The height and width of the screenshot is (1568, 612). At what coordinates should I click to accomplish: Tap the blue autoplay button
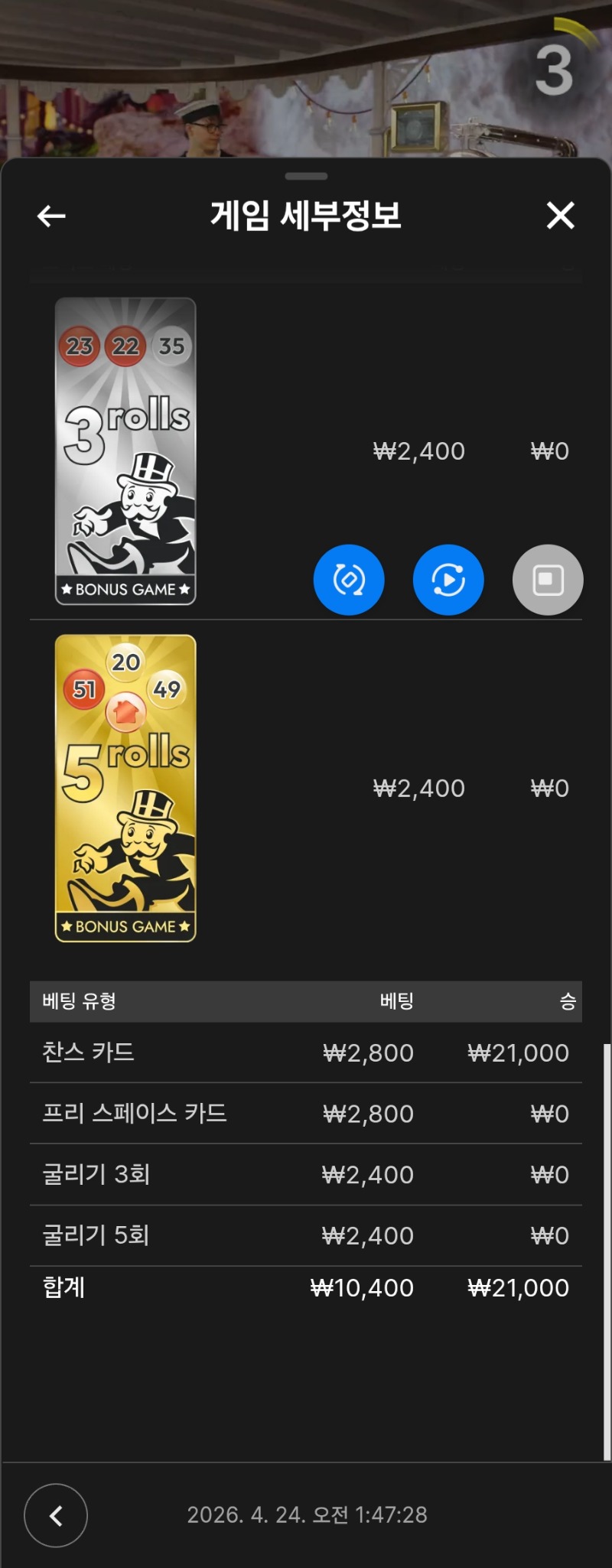[x=448, y=580]
